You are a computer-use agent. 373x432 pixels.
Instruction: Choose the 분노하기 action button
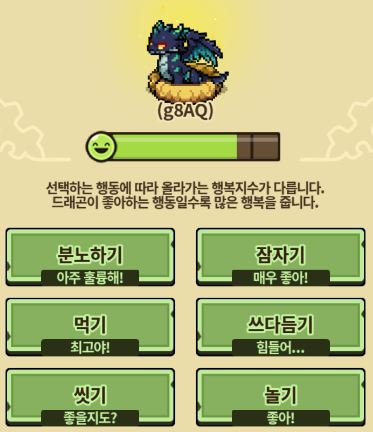click(x=90, y=257)
